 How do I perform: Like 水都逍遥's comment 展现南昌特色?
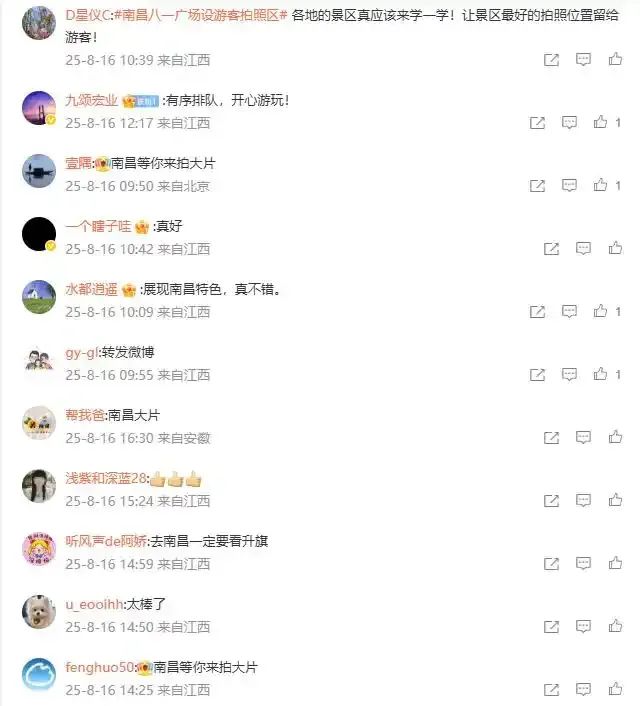coord(601,311)
